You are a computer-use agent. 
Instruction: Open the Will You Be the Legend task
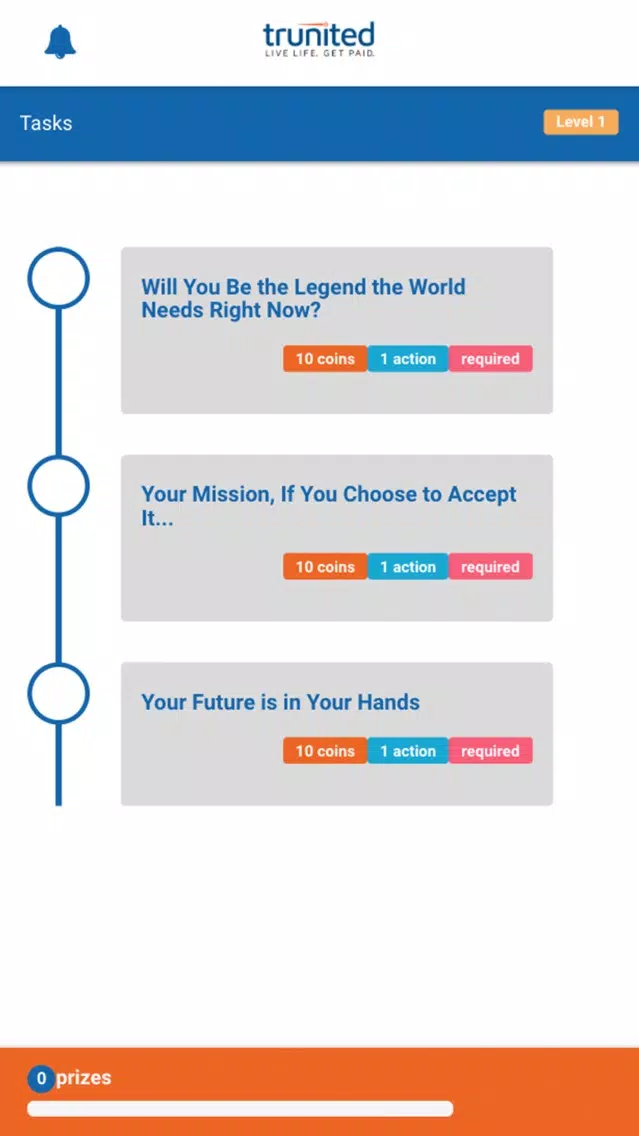337,330
